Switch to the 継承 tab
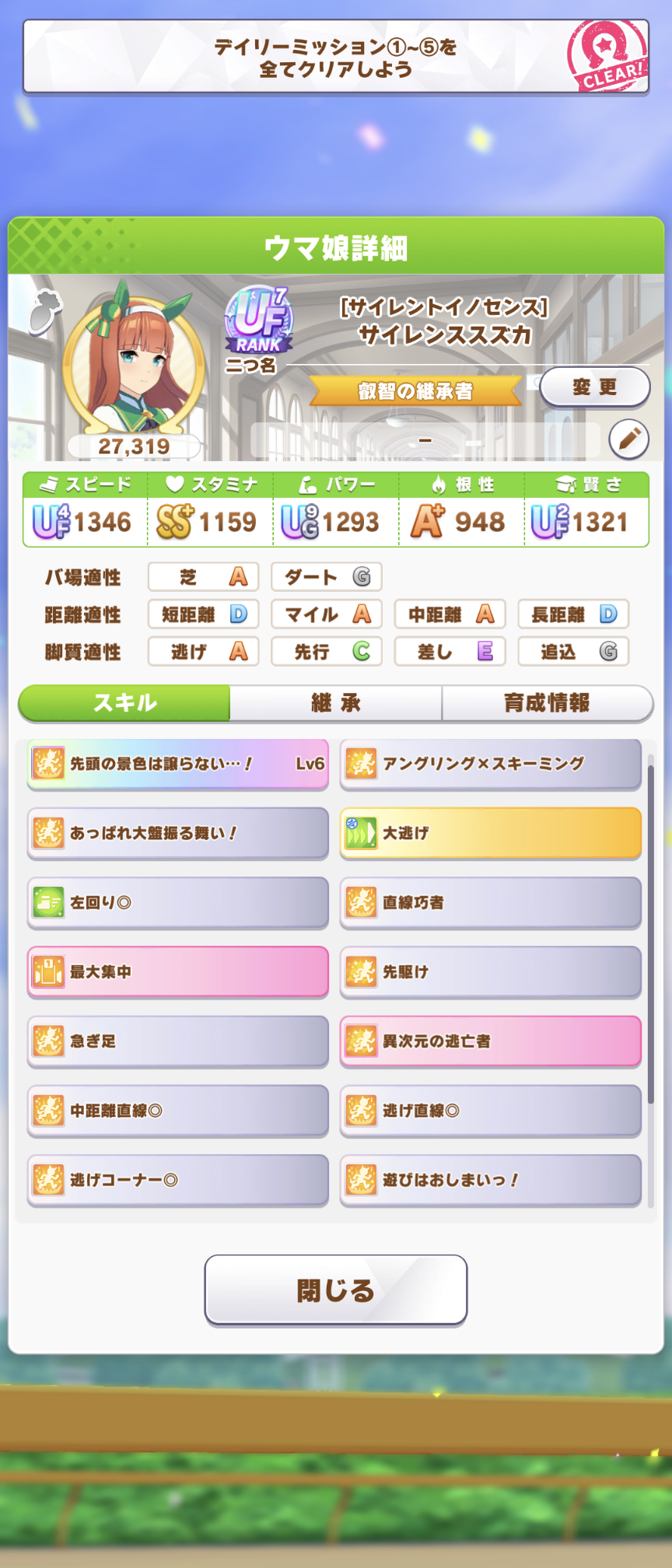 (x=335, y=703)
